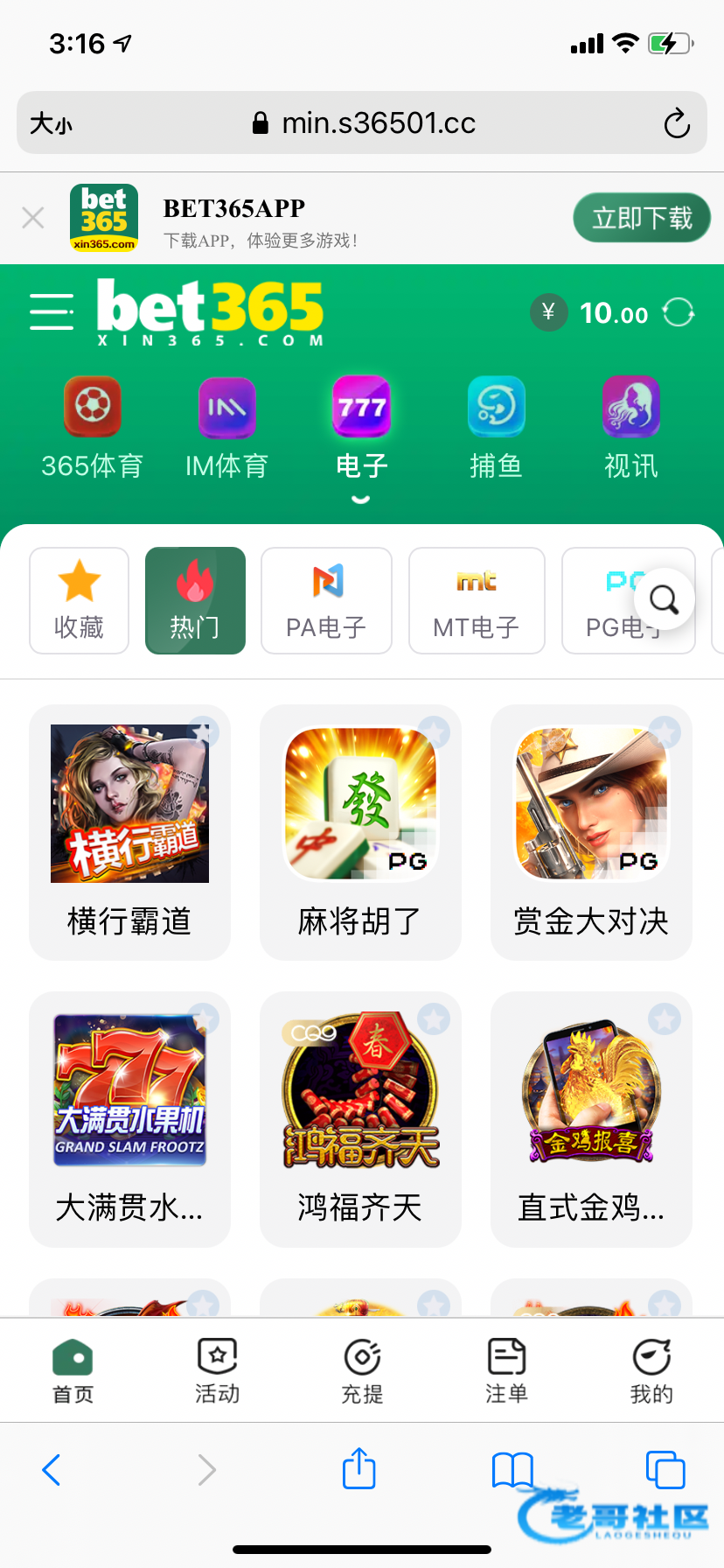Dismiss the BET365APP download banner
This screenshot has width=724, height=1568.
tap(33, 218)
